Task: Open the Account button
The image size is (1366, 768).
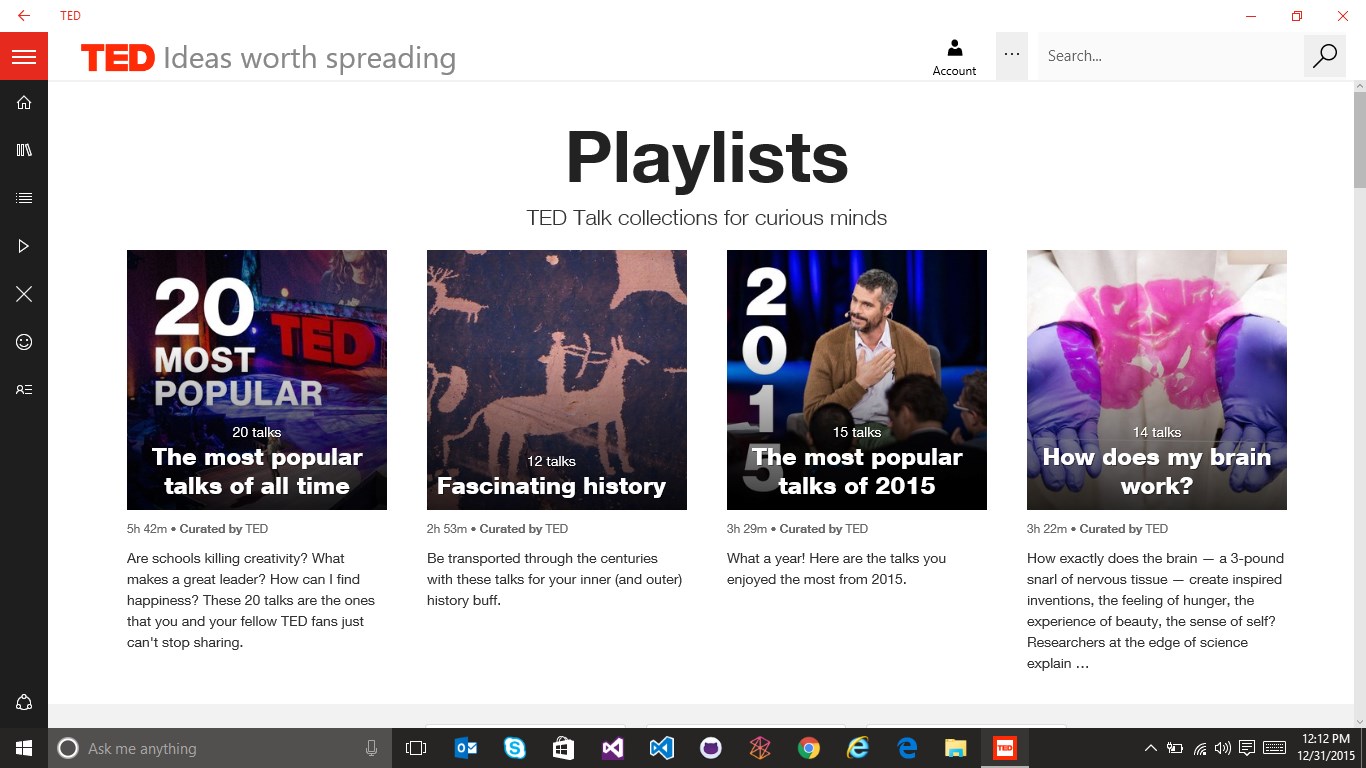Action: coord(954,57)
